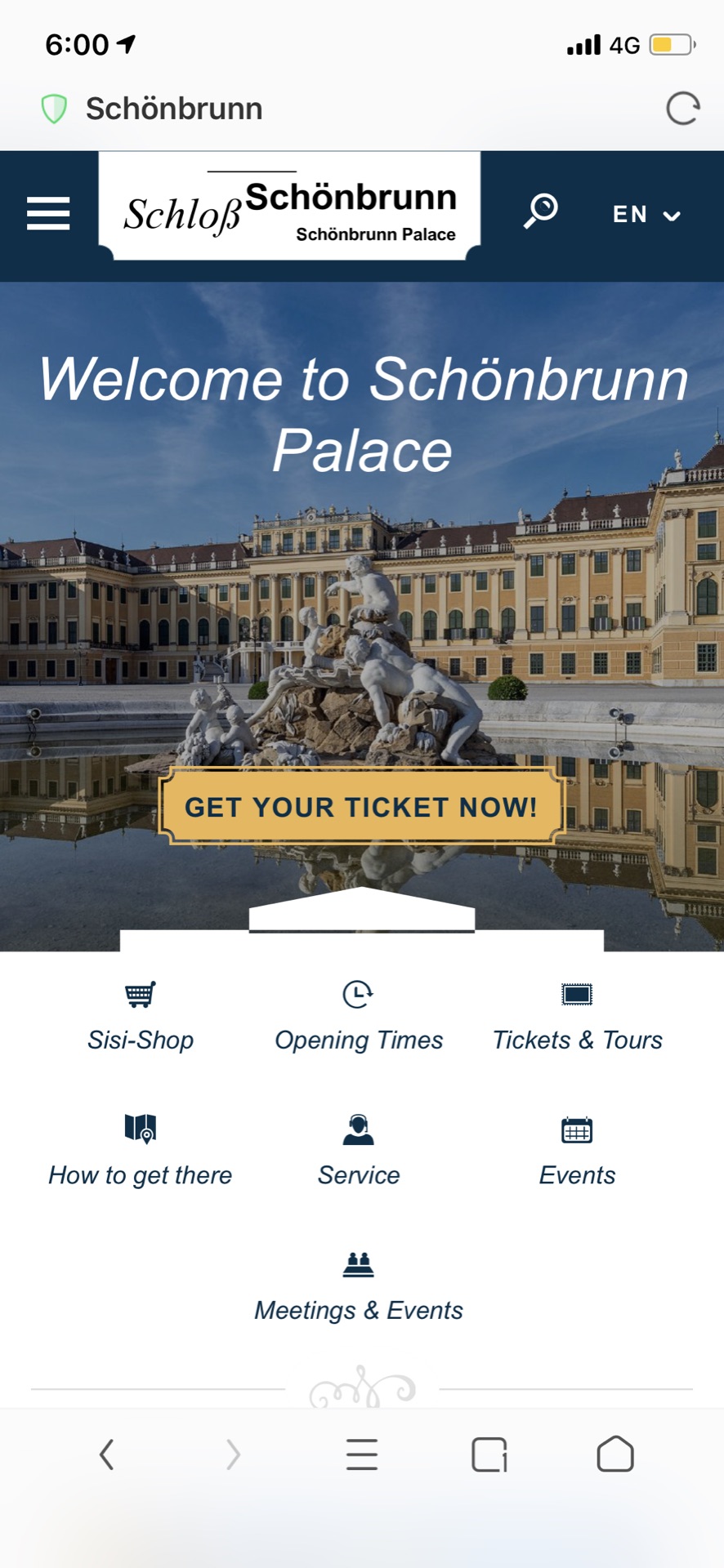Go to the browser home page
Screen dimensions: 724x1568
pos(615,1454)
